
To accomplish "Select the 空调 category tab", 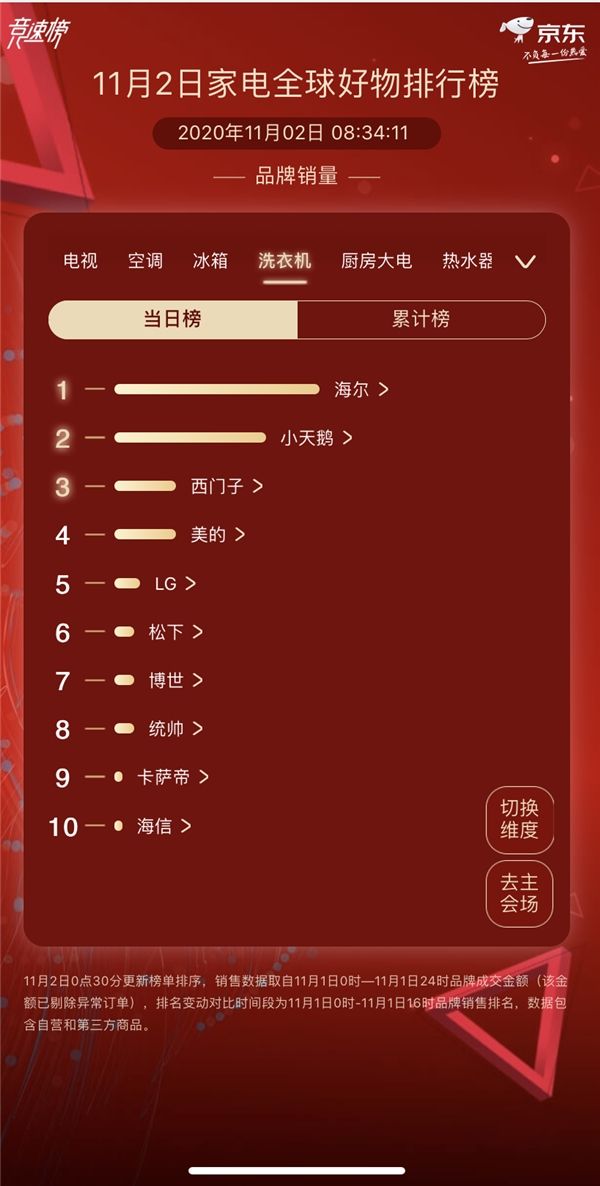I will 145,261.
